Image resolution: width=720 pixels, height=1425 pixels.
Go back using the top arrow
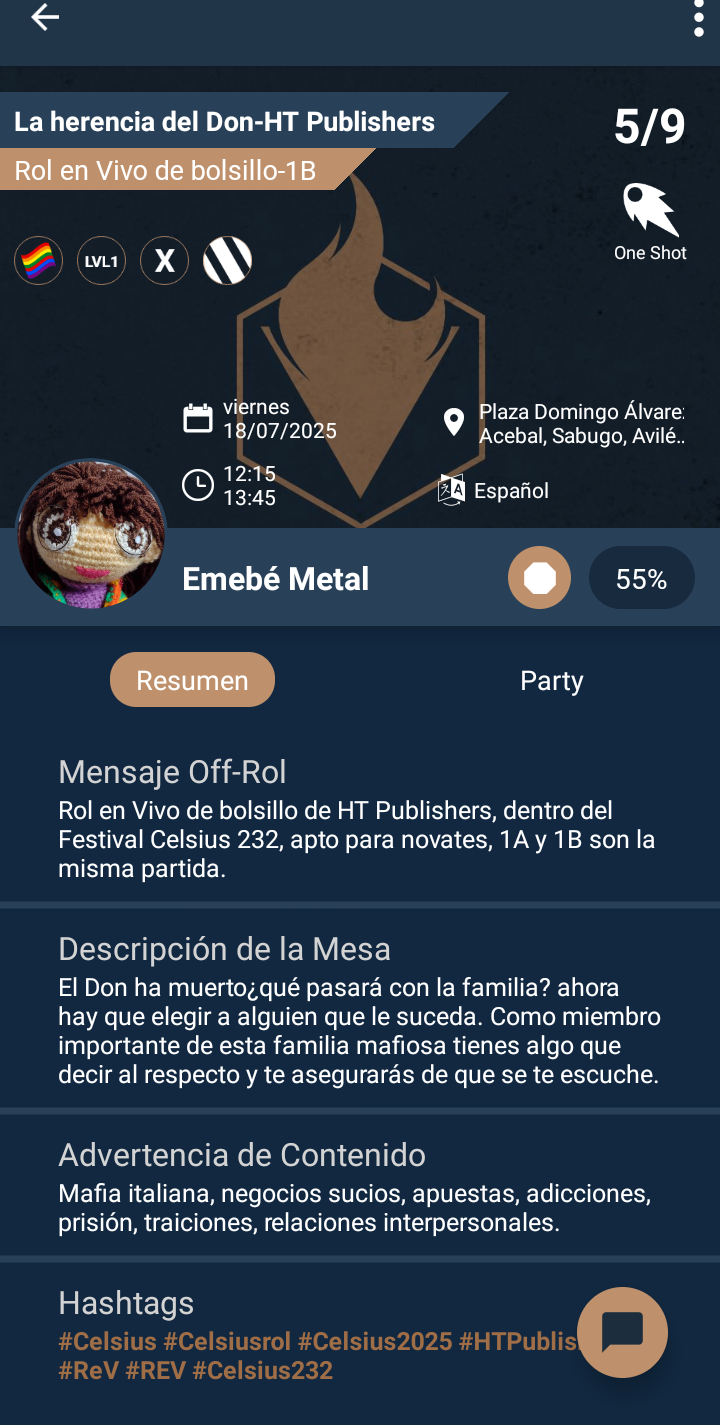(45, 17)
